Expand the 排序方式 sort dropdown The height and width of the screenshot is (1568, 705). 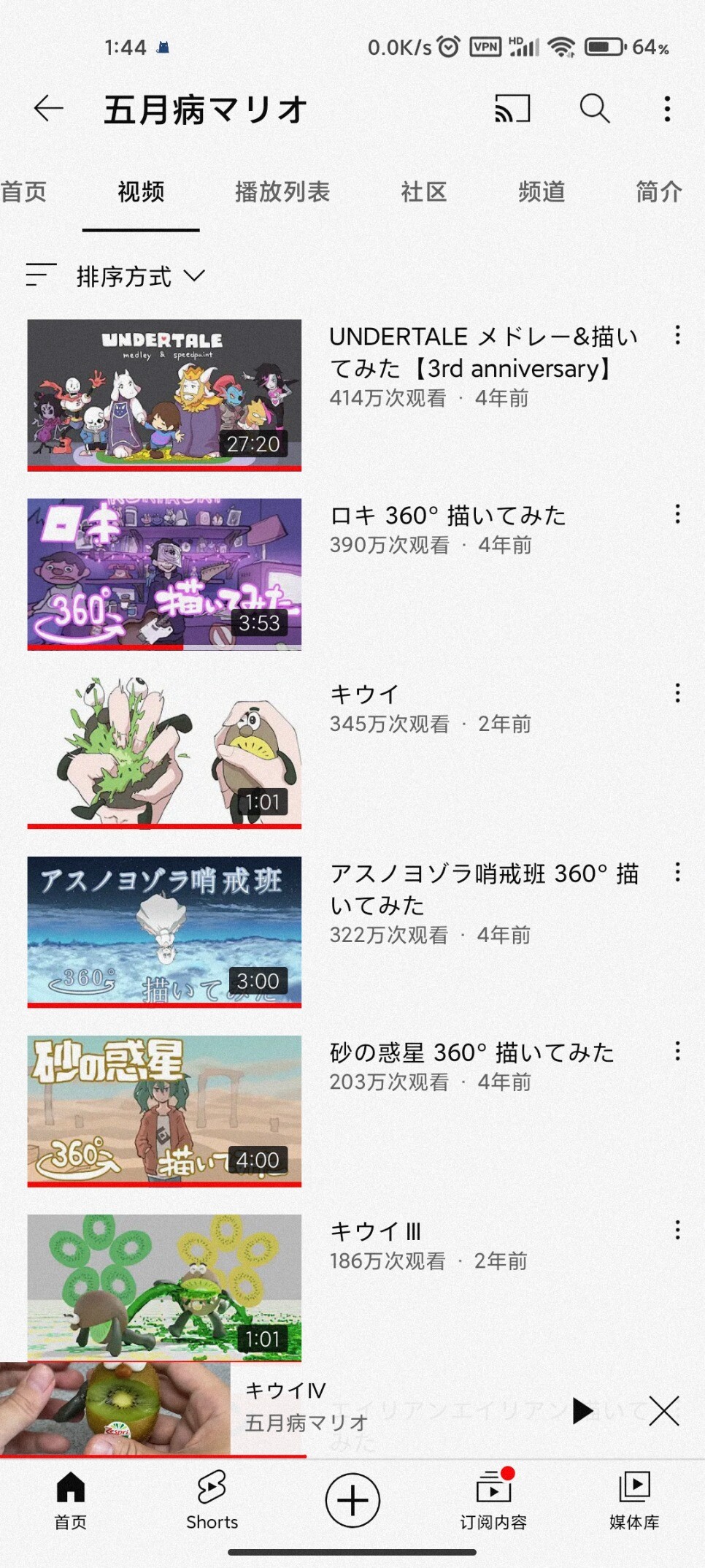pos(115,276)
